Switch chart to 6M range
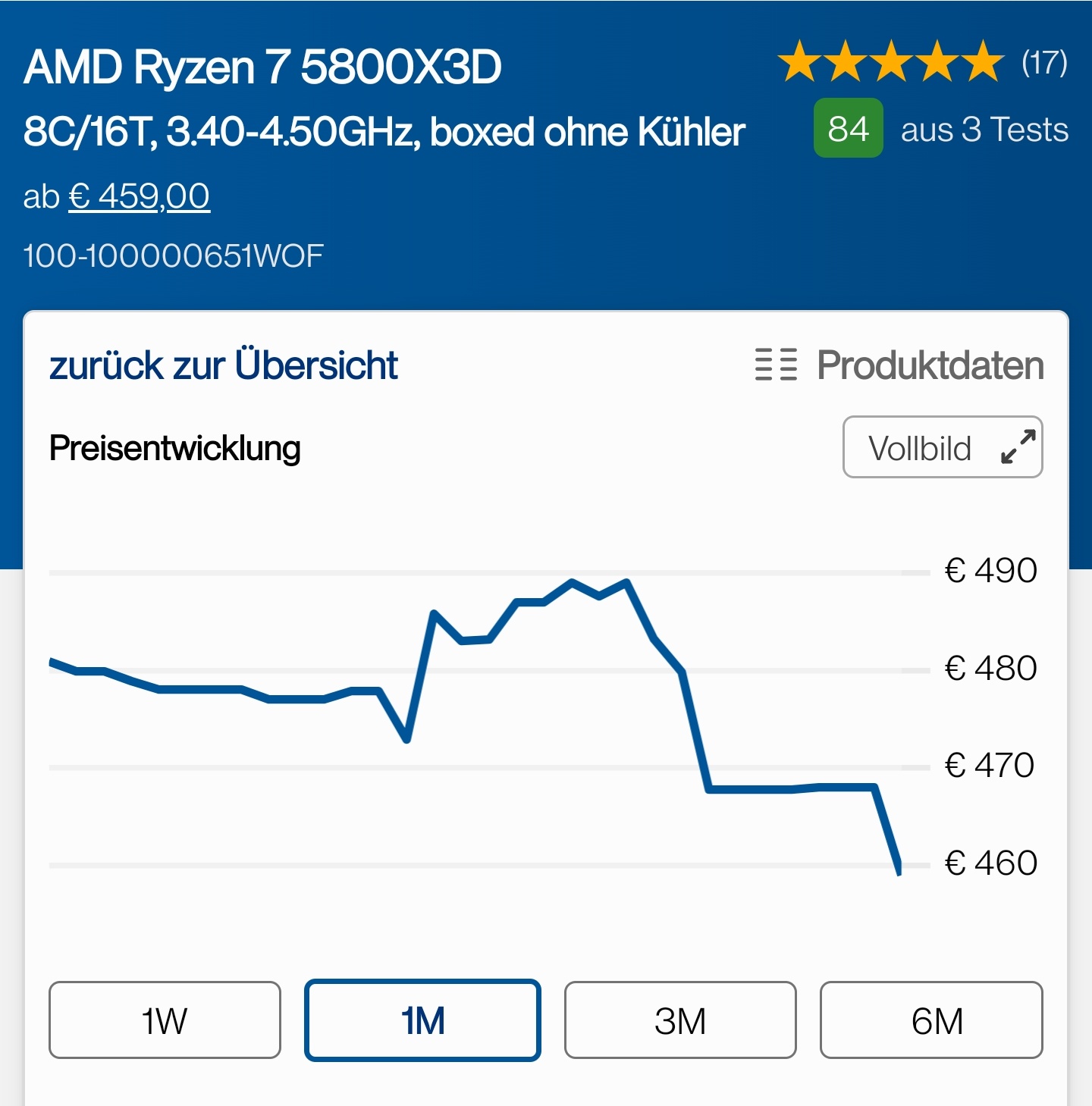1092x1106 pixels. pyautogui.click(x=931, y=1020)
